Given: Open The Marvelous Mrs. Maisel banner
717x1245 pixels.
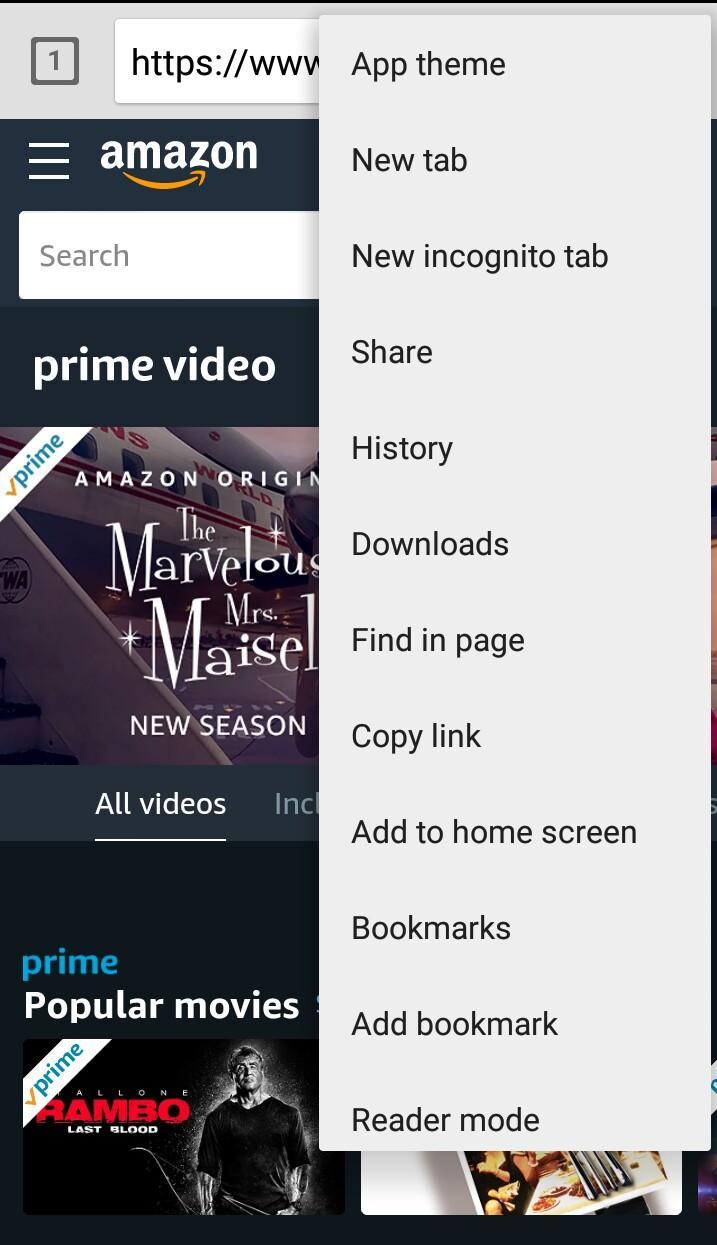Looking at the screenshot, I should click(160, 596).
